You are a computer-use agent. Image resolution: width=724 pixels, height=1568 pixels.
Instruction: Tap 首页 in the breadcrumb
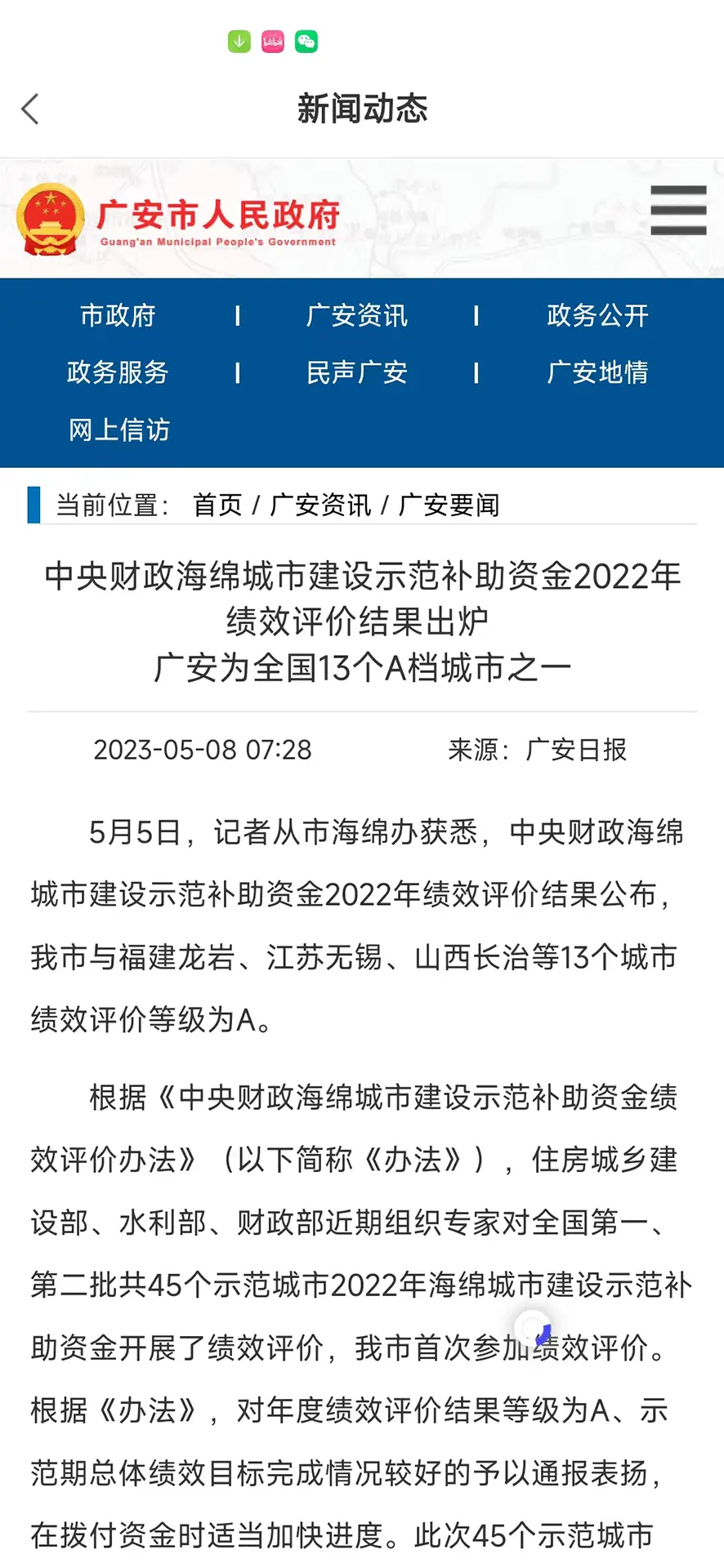[217, 505]
